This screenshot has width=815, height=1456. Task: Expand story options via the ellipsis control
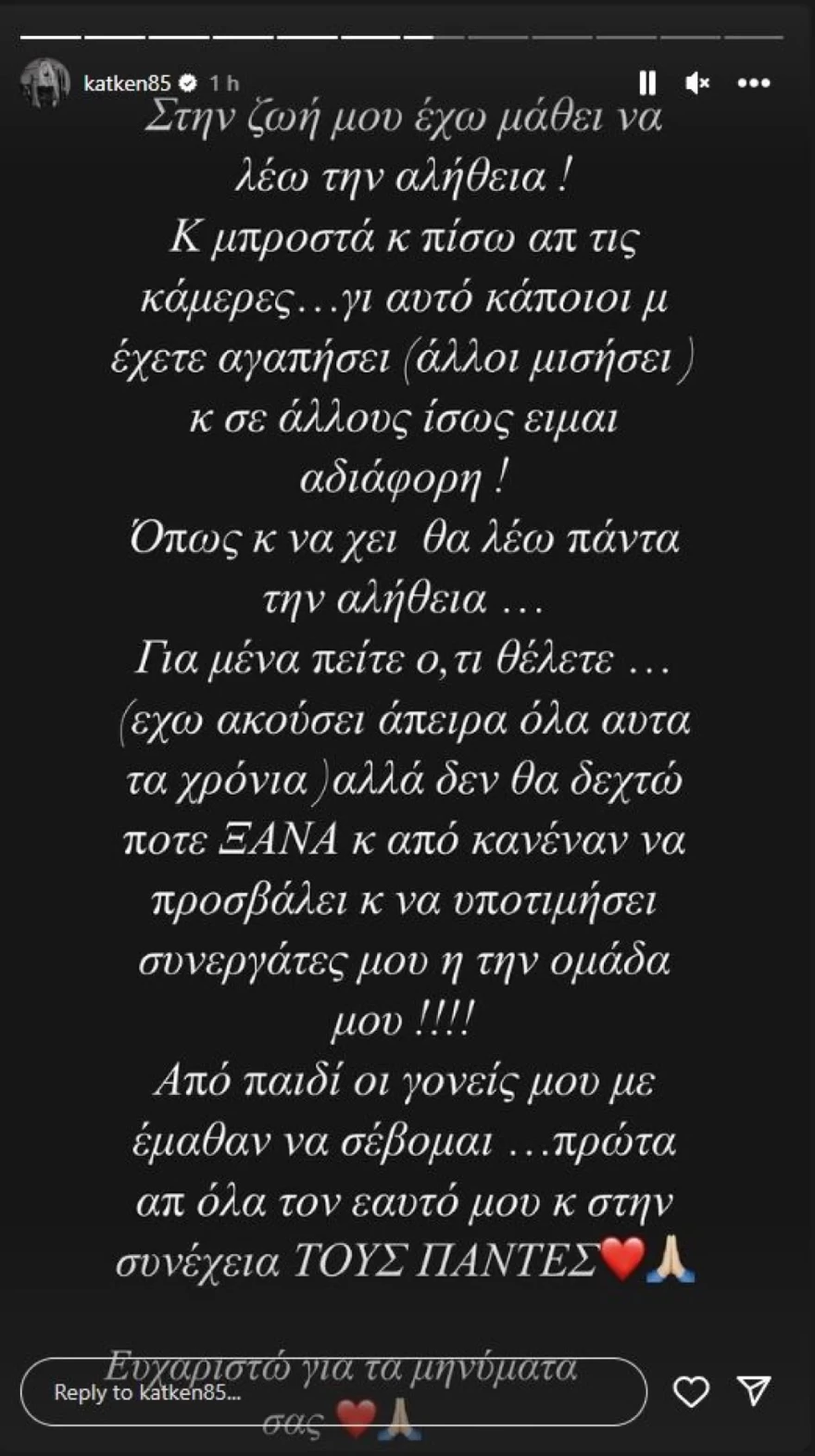coord(753,83)
